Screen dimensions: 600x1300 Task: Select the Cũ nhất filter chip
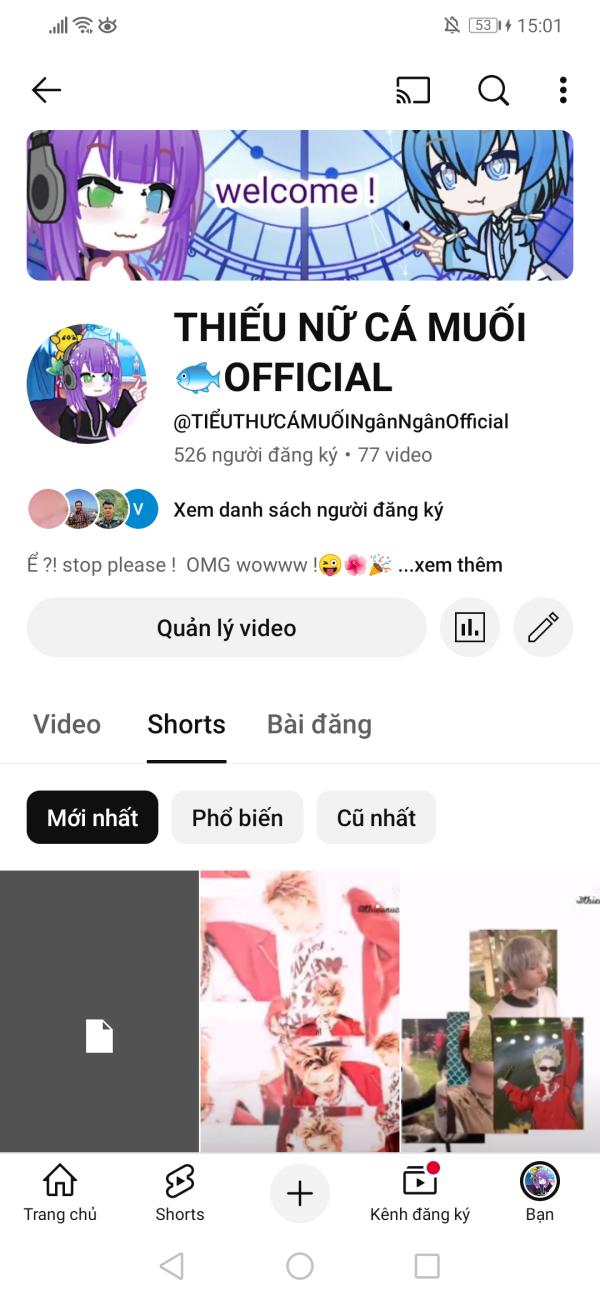(376, 818)
